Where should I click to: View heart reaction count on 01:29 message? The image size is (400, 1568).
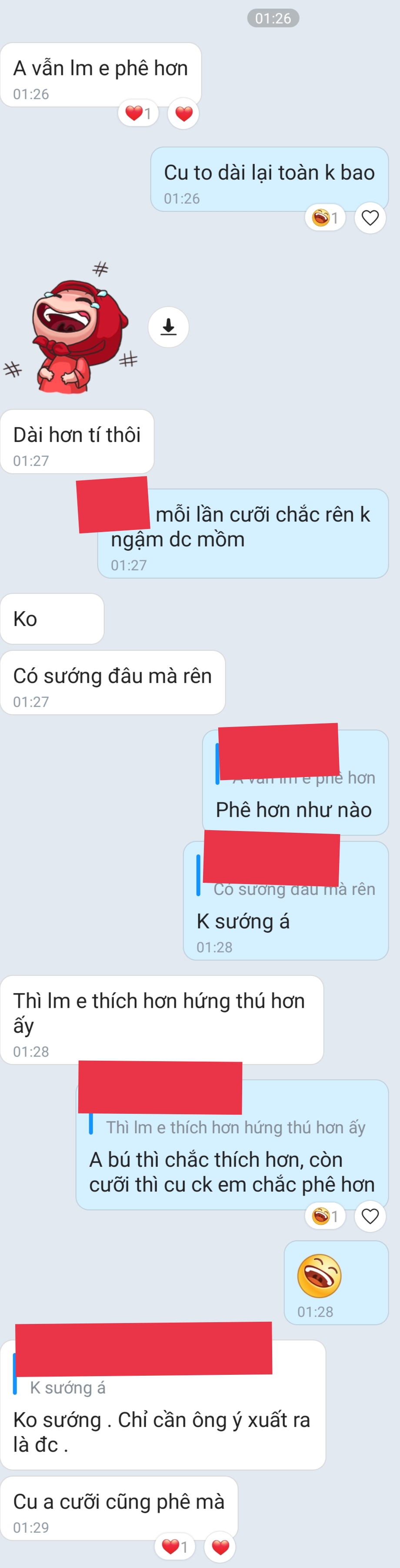tap(174, 1547)
